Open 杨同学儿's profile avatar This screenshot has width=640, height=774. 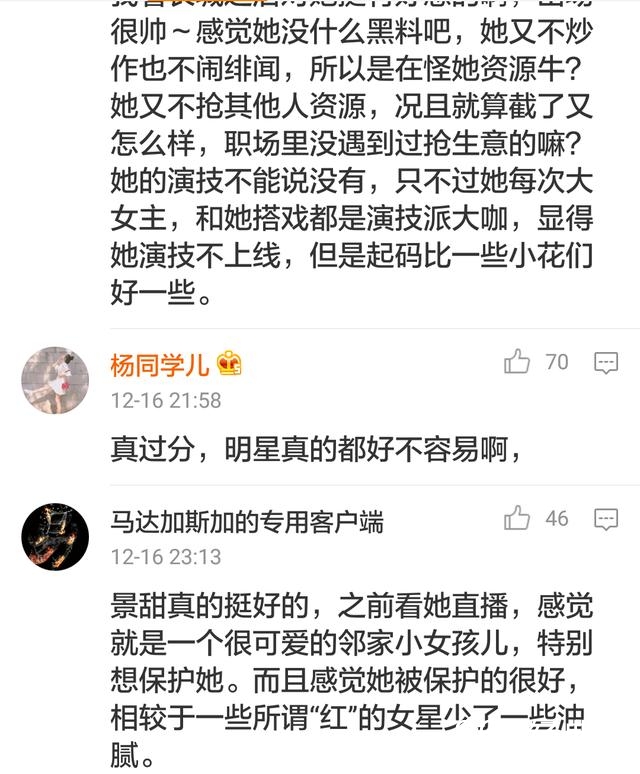click(55, 381)
